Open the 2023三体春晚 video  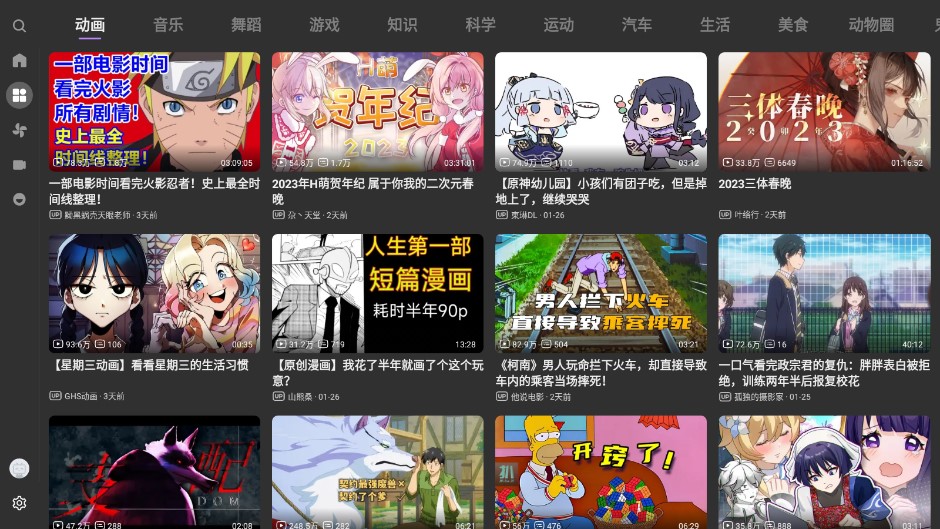click(x=823, y=112)
